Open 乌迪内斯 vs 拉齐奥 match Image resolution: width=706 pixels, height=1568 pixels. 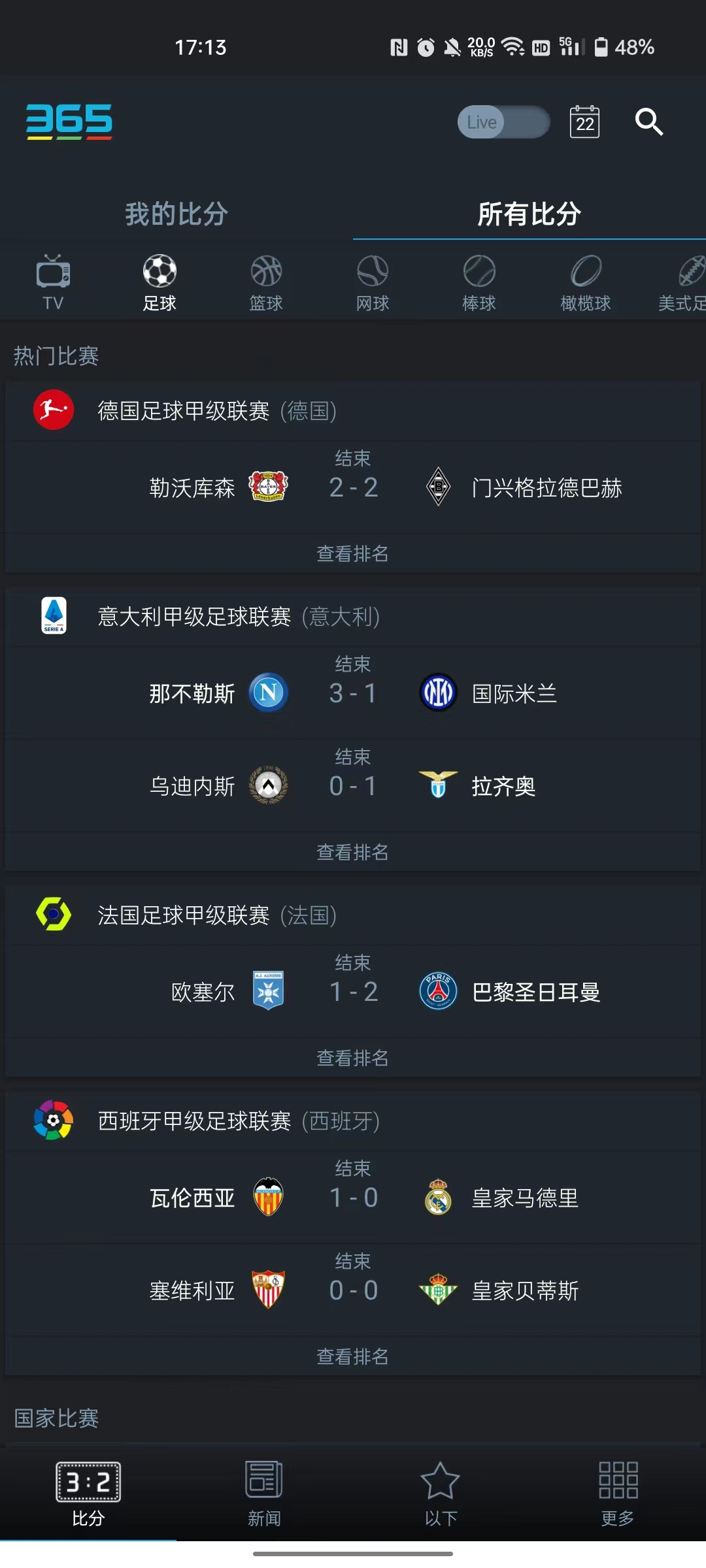click(353, 786)
